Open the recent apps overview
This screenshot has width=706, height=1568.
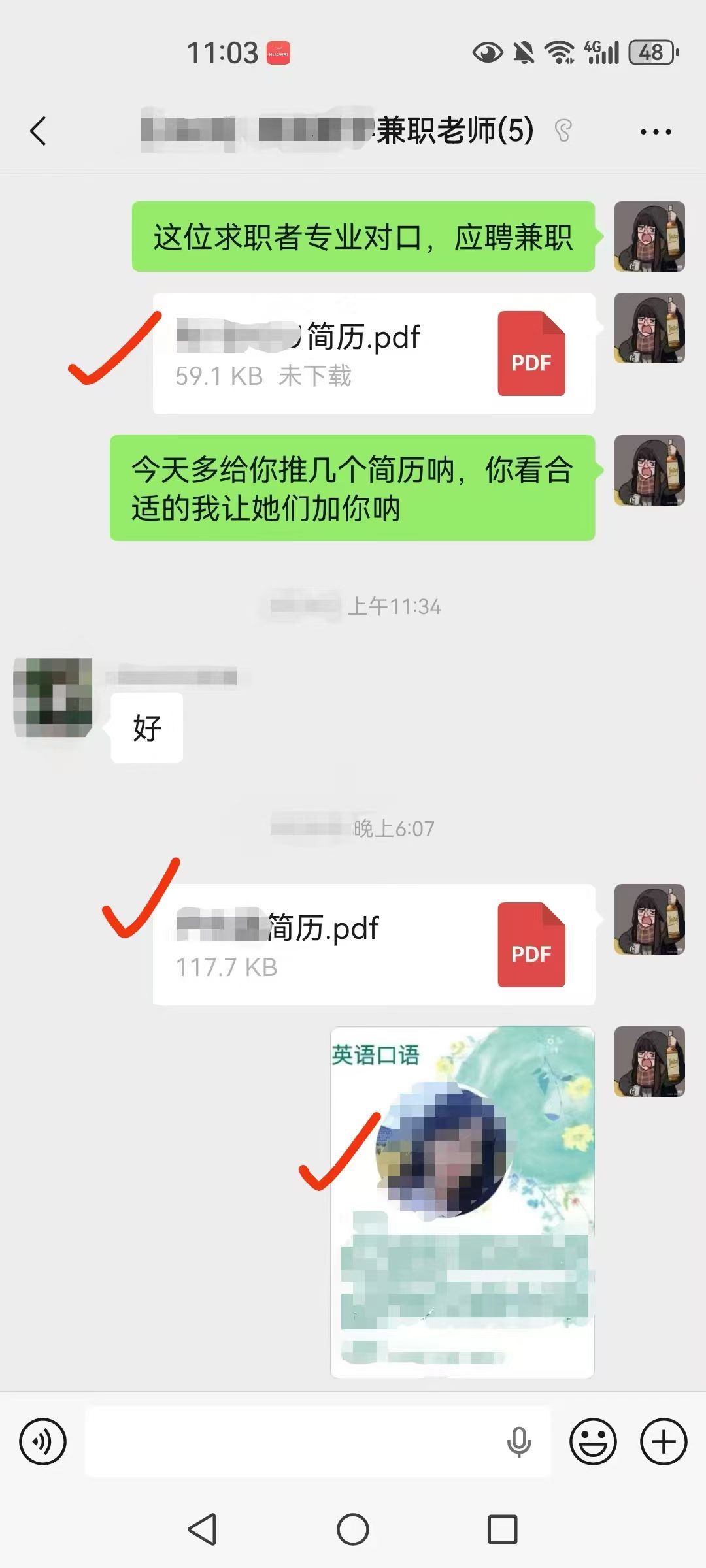click(502, 1529)
